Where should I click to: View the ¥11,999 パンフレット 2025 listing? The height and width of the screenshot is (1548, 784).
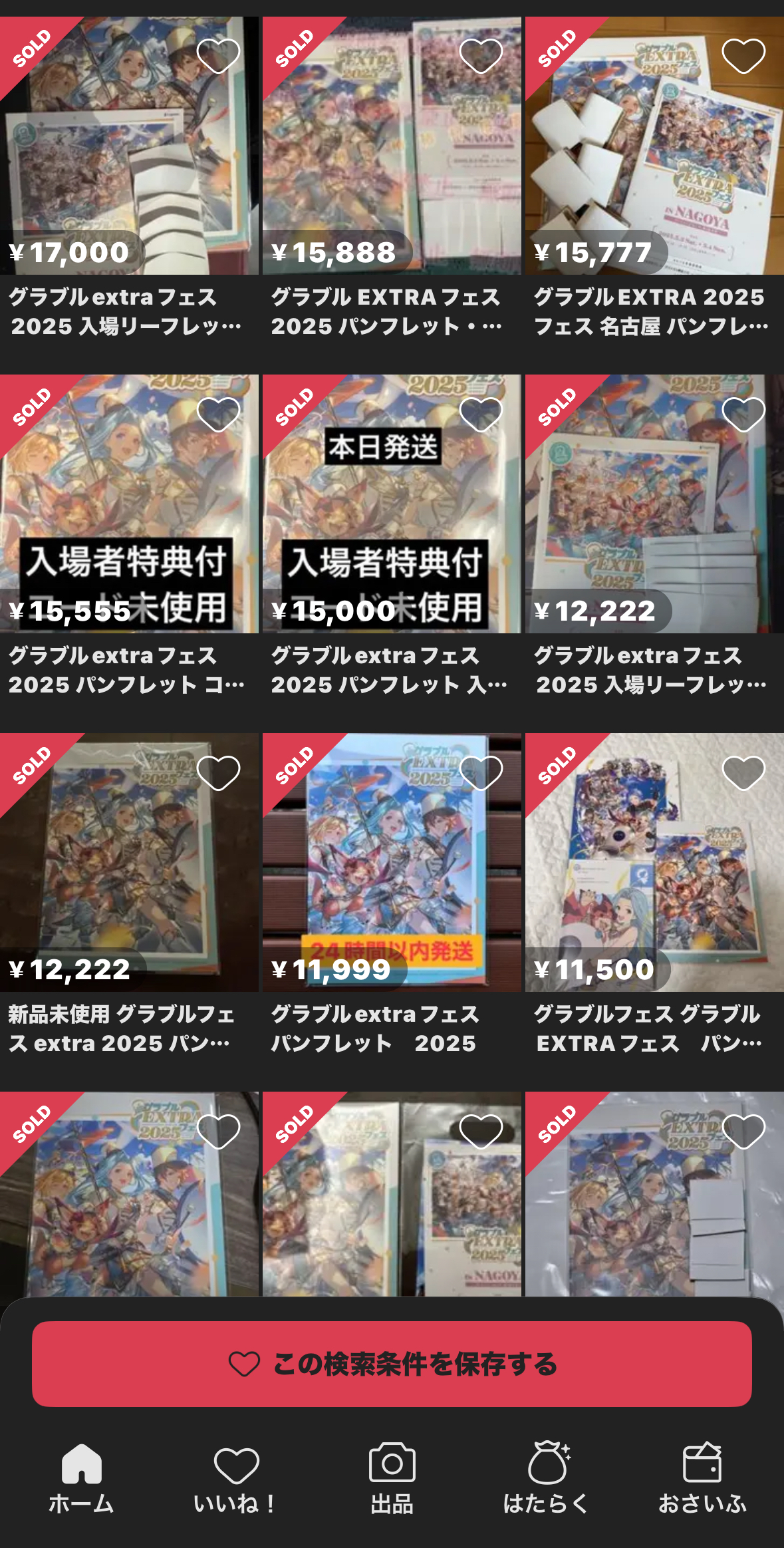click(x=392, y=865)
